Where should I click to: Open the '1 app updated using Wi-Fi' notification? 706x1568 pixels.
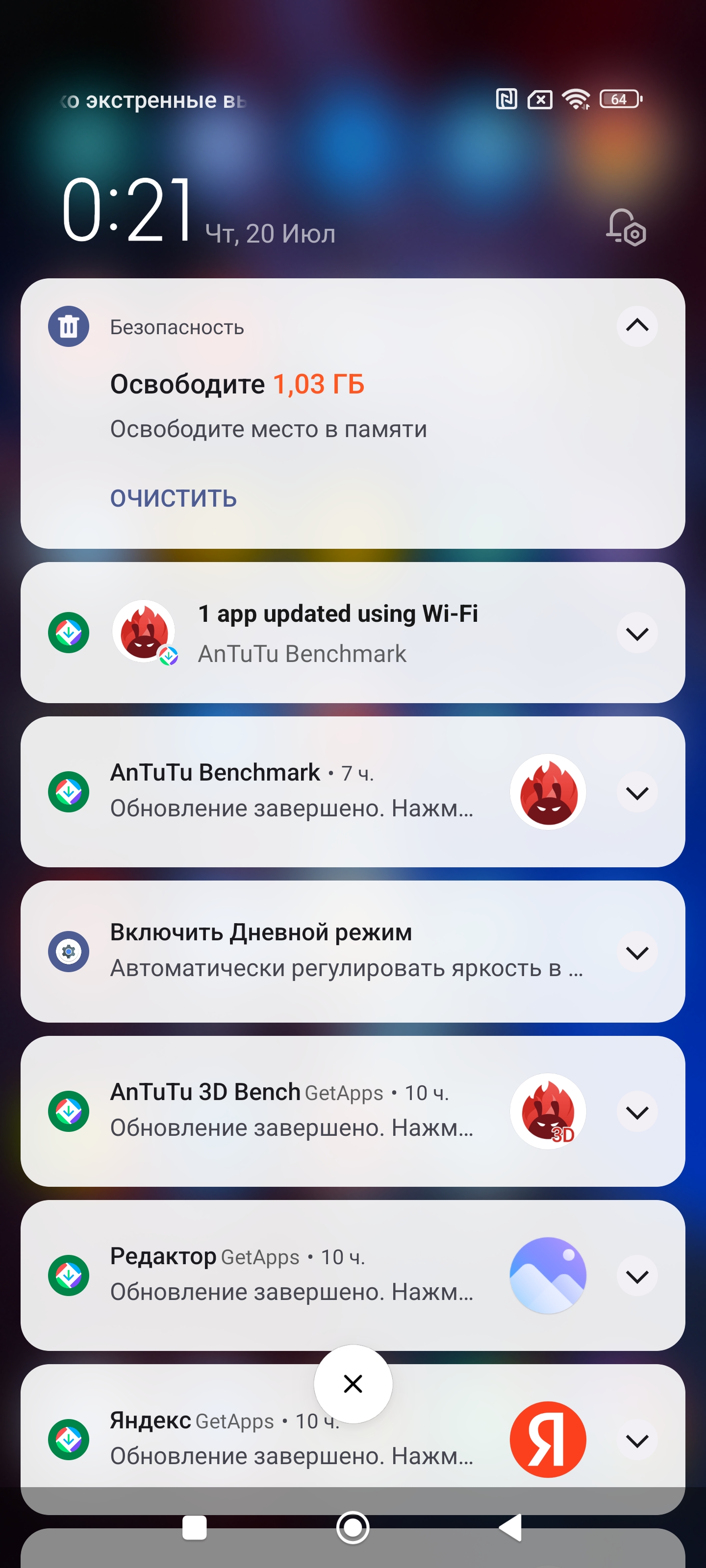click(338, 633)
